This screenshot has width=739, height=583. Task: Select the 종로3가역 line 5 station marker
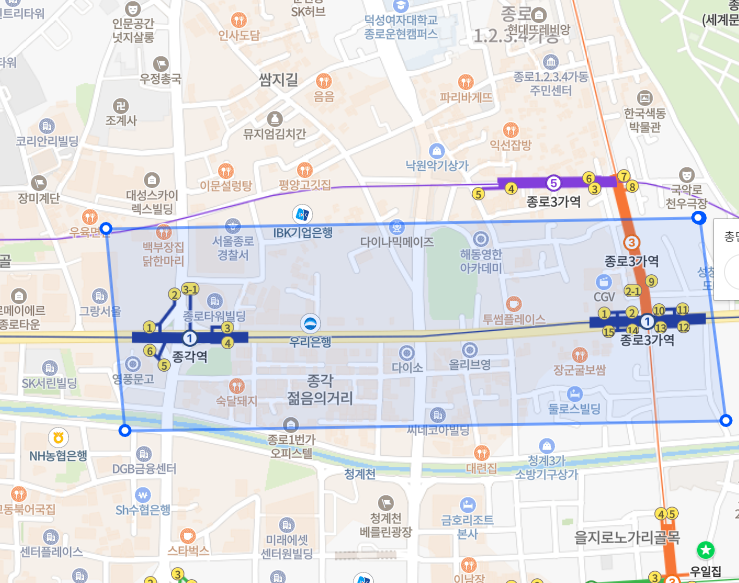click(x=553, y=183)
